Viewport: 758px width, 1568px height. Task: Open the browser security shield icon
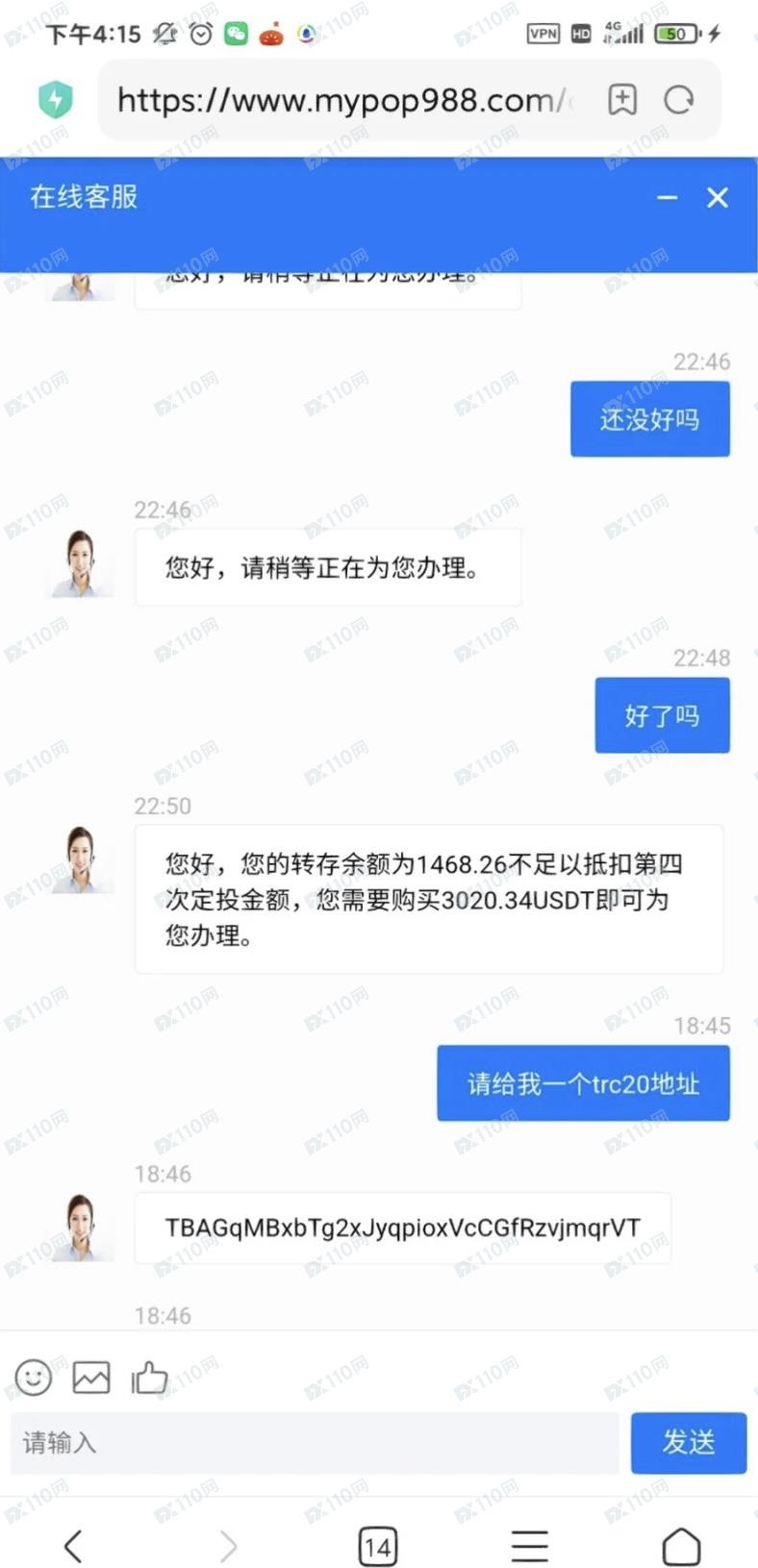coord(55,99)
